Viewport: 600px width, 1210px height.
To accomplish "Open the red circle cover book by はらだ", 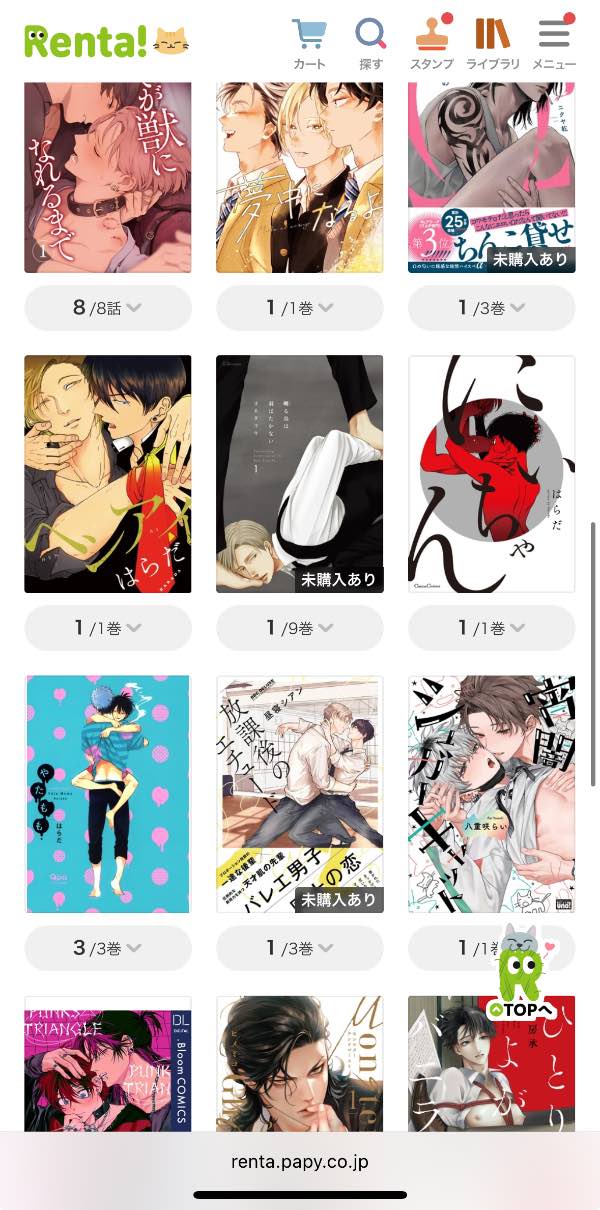I will click(492, 474).
